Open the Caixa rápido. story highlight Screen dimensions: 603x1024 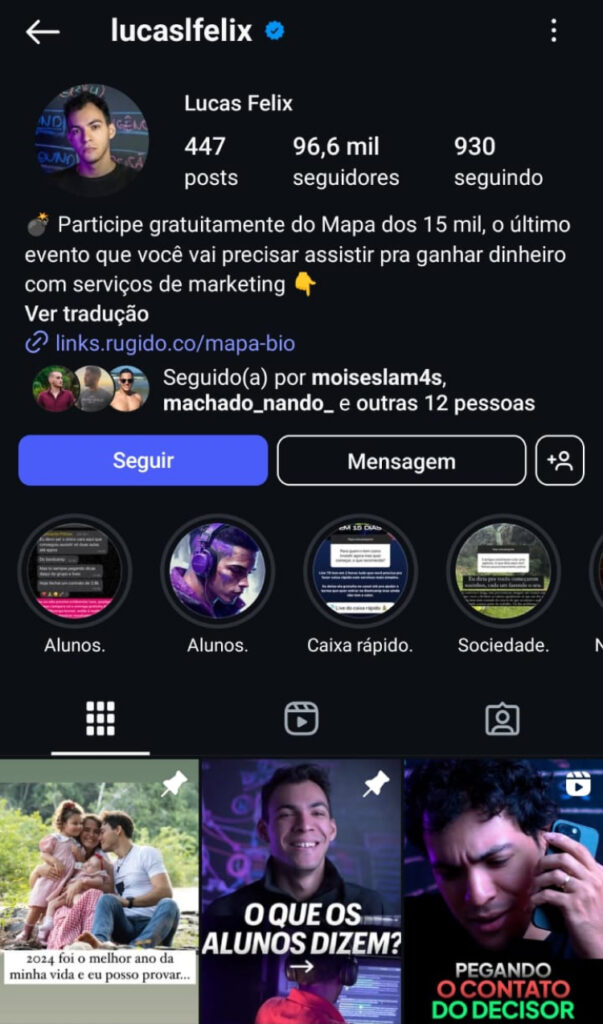[x=360, y=571]
